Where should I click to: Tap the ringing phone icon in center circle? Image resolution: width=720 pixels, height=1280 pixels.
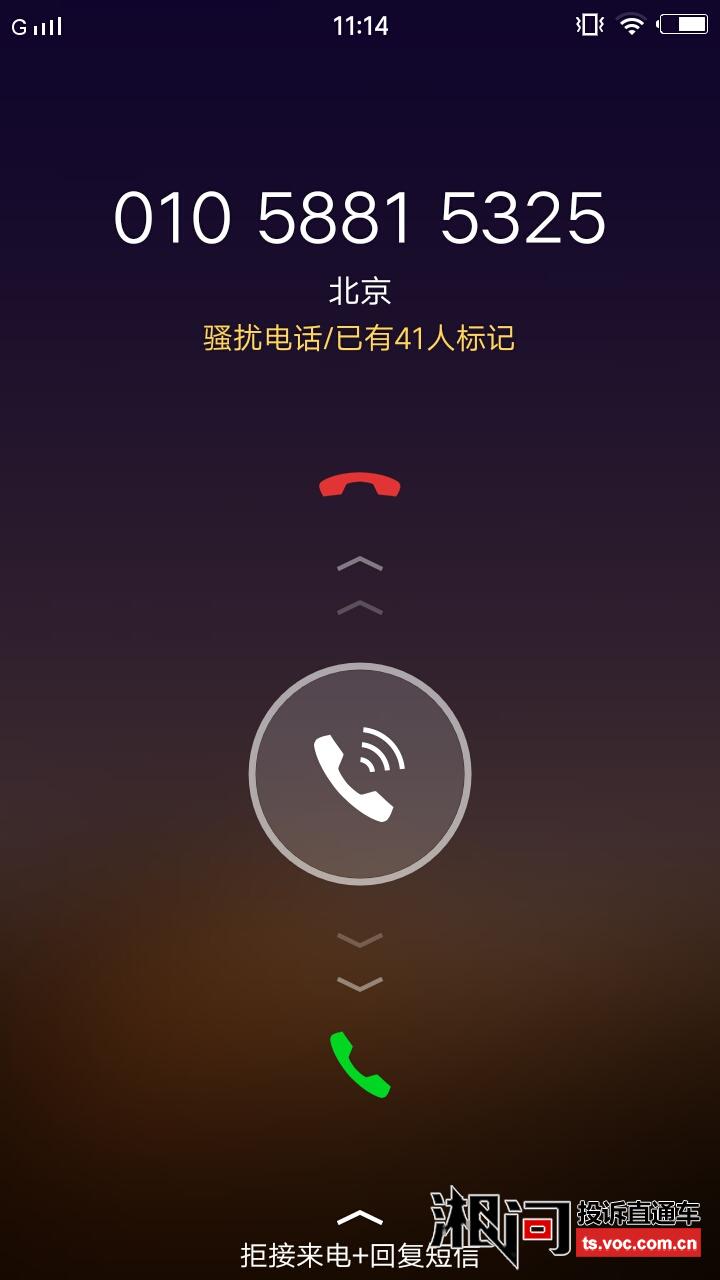[x=360, y=772]
